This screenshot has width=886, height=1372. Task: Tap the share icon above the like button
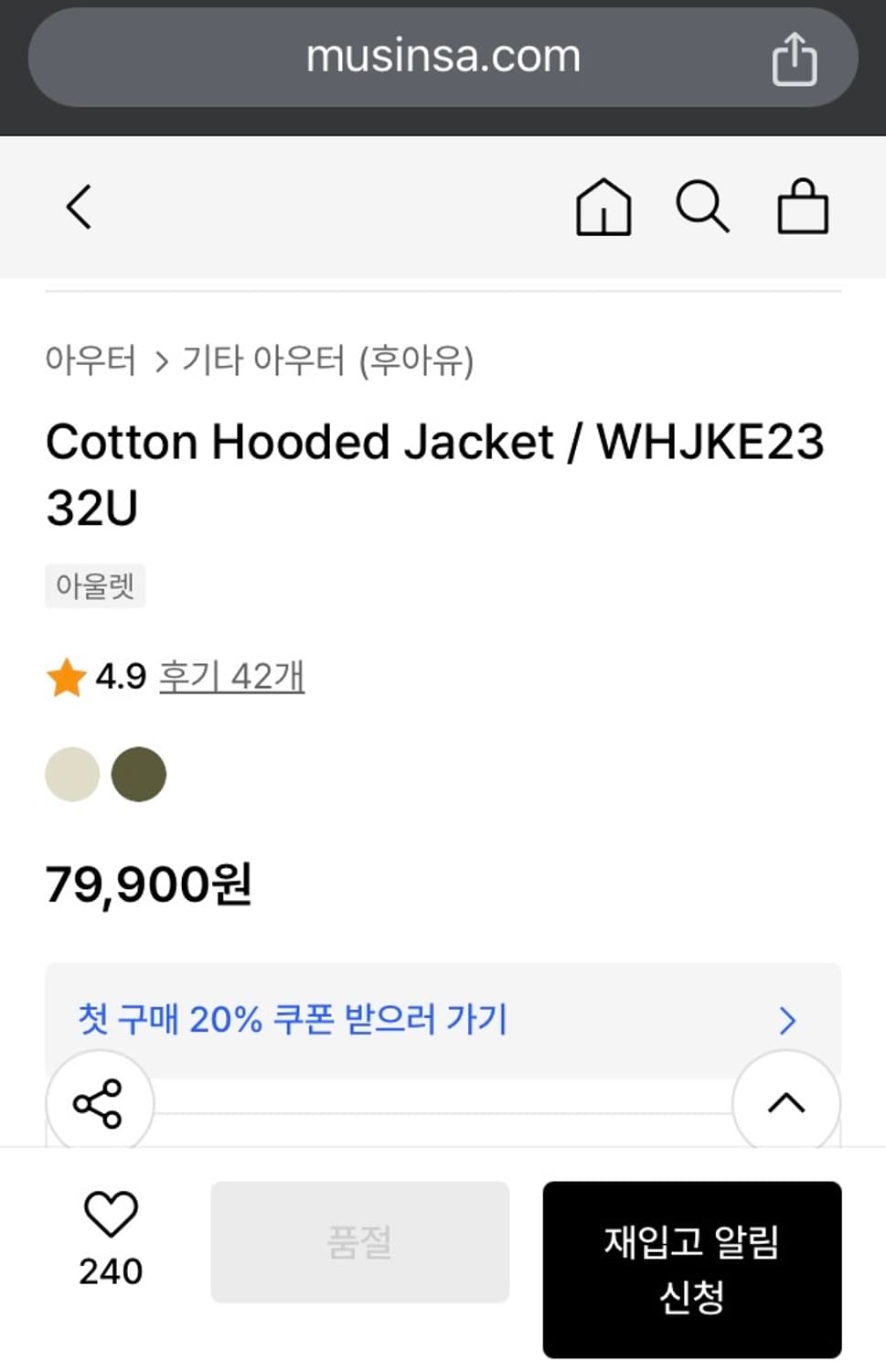click(101, 1102)
